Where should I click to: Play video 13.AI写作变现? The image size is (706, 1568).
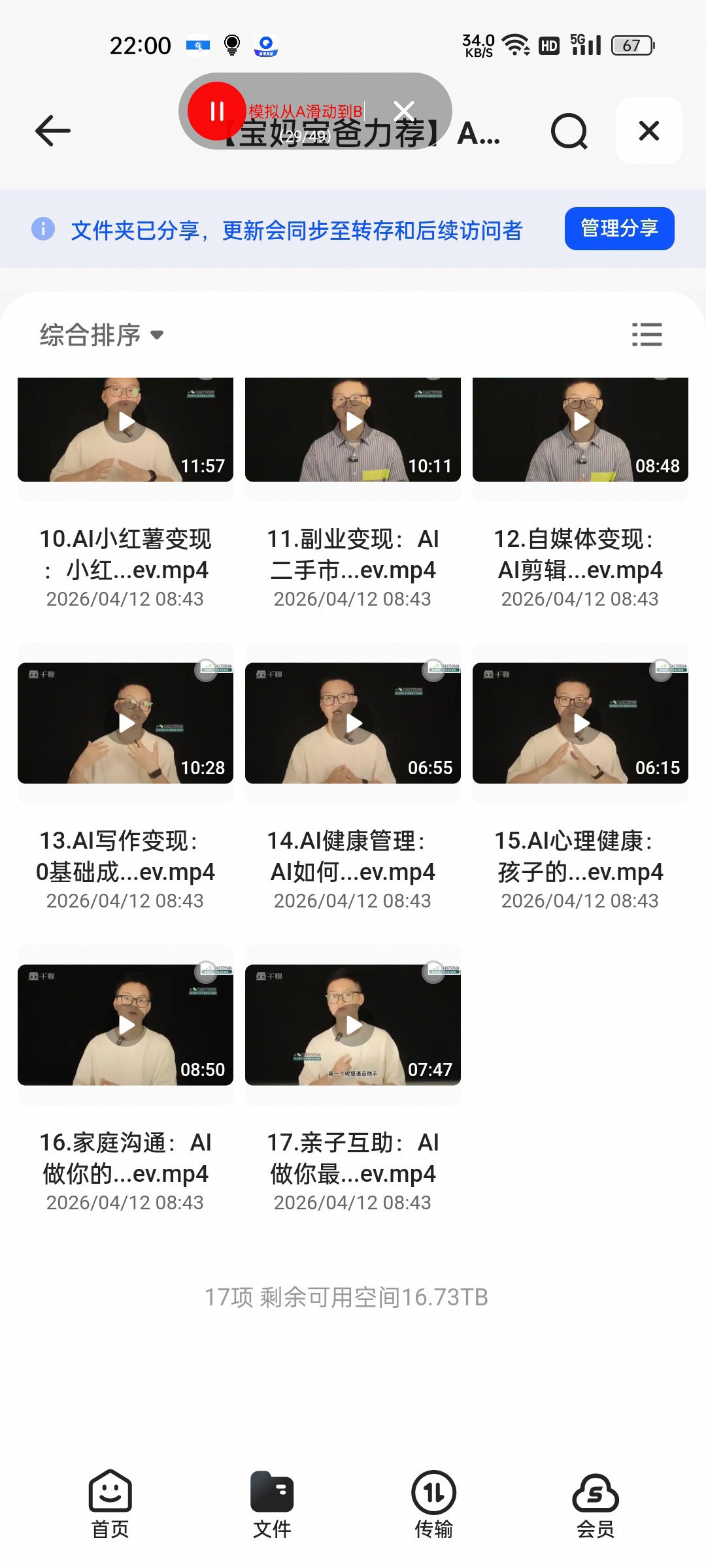(126, 723)
